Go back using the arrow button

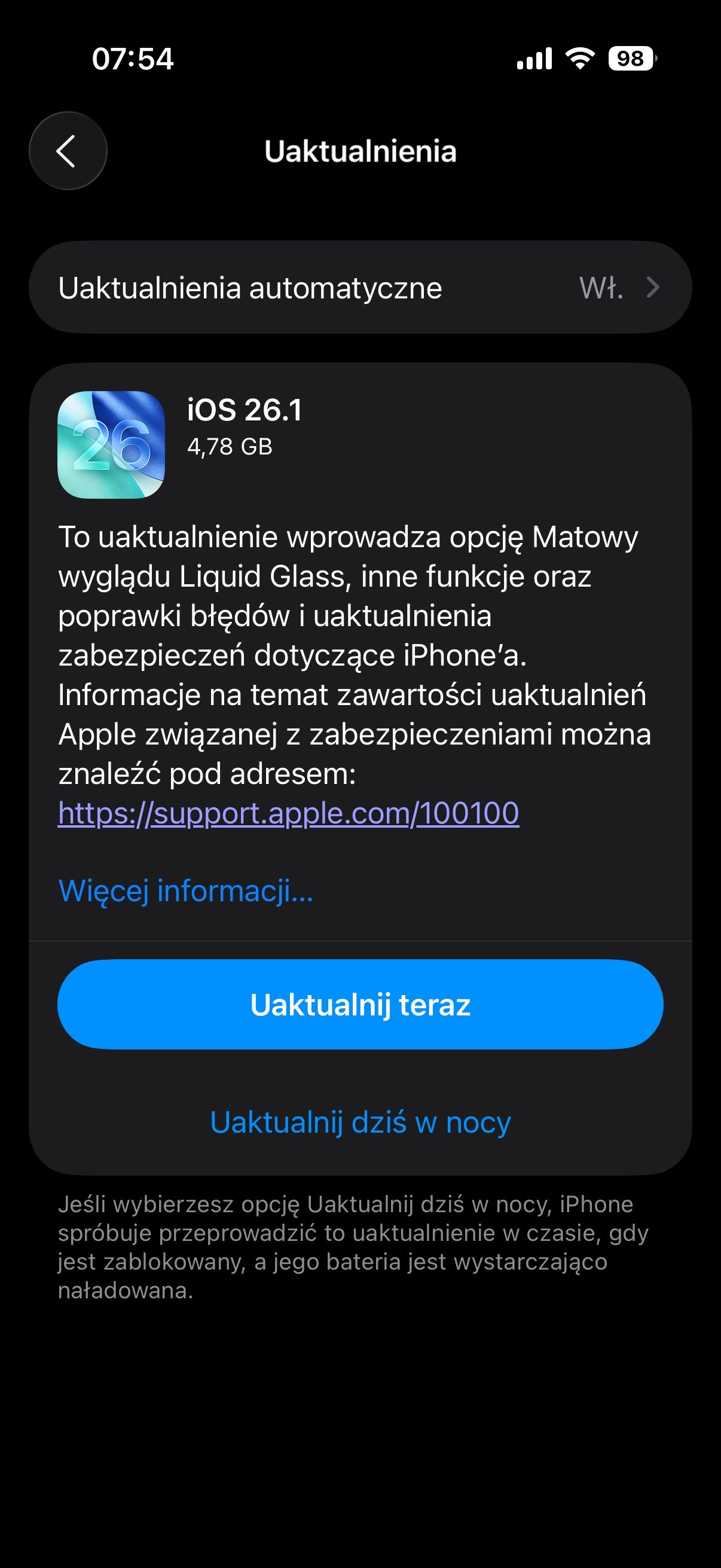coord(68,151)
